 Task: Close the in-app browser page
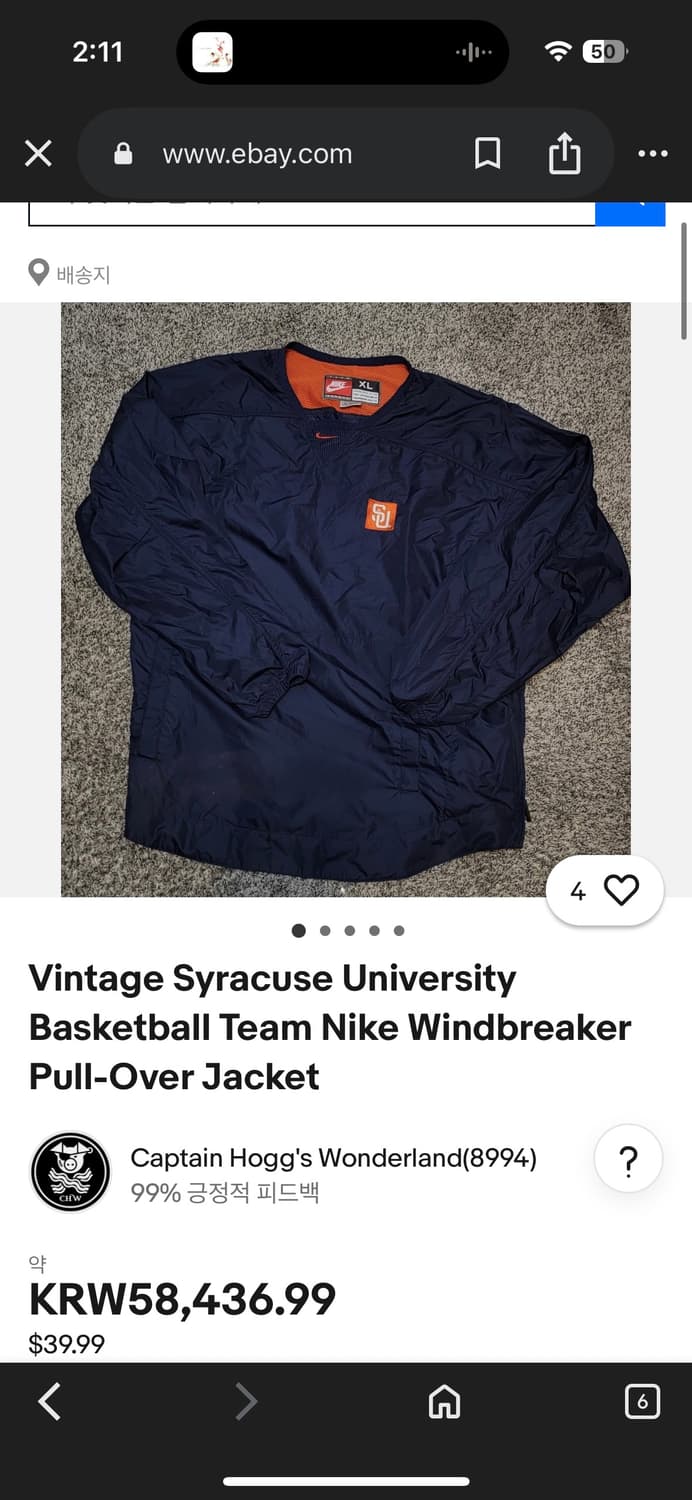coord(38,154)
